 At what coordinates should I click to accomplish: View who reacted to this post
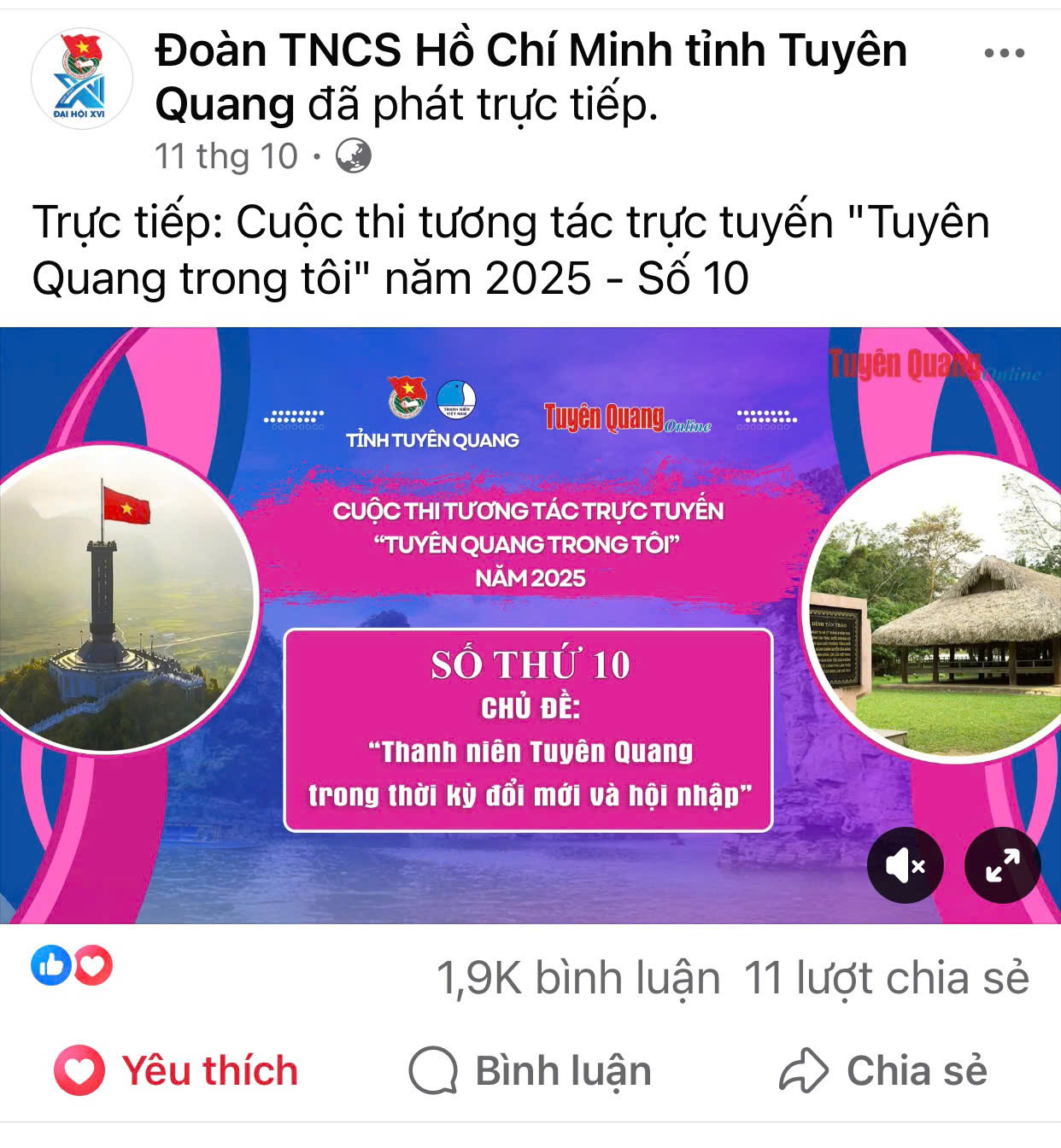click(x=72, y=966)
